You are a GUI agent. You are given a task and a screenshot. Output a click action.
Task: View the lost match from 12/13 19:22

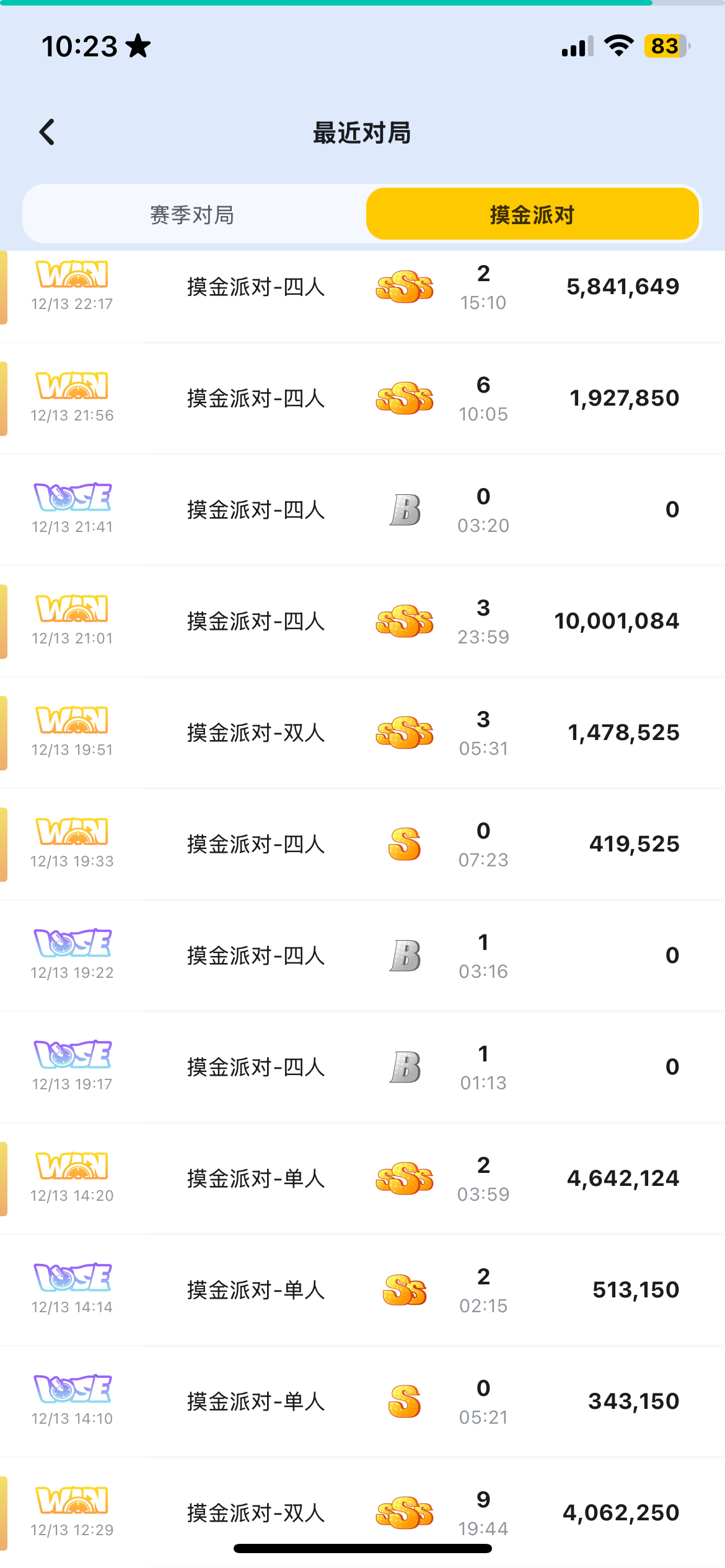tap(362, 956)
